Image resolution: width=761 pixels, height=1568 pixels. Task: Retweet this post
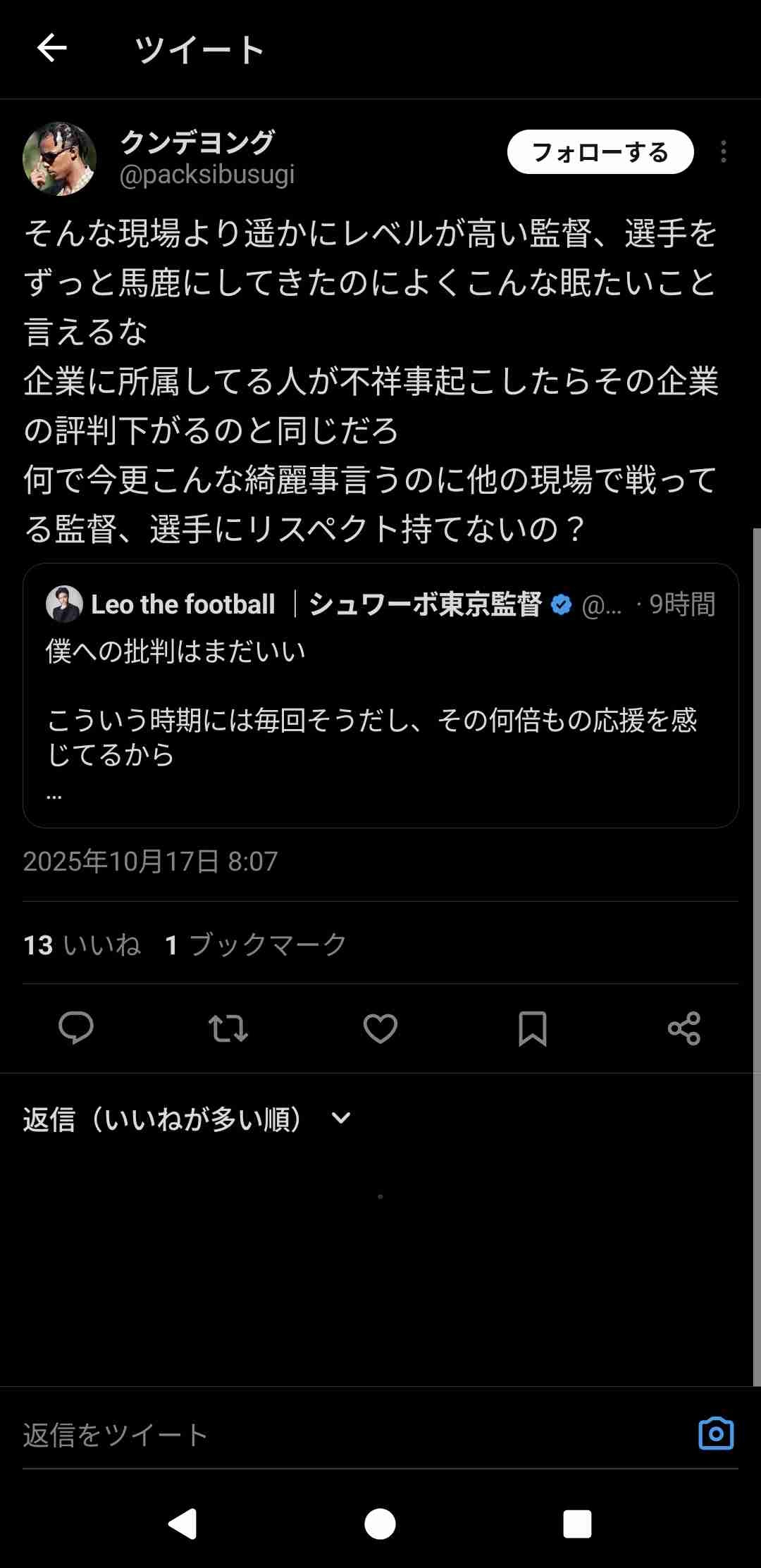click(228, 1028)
